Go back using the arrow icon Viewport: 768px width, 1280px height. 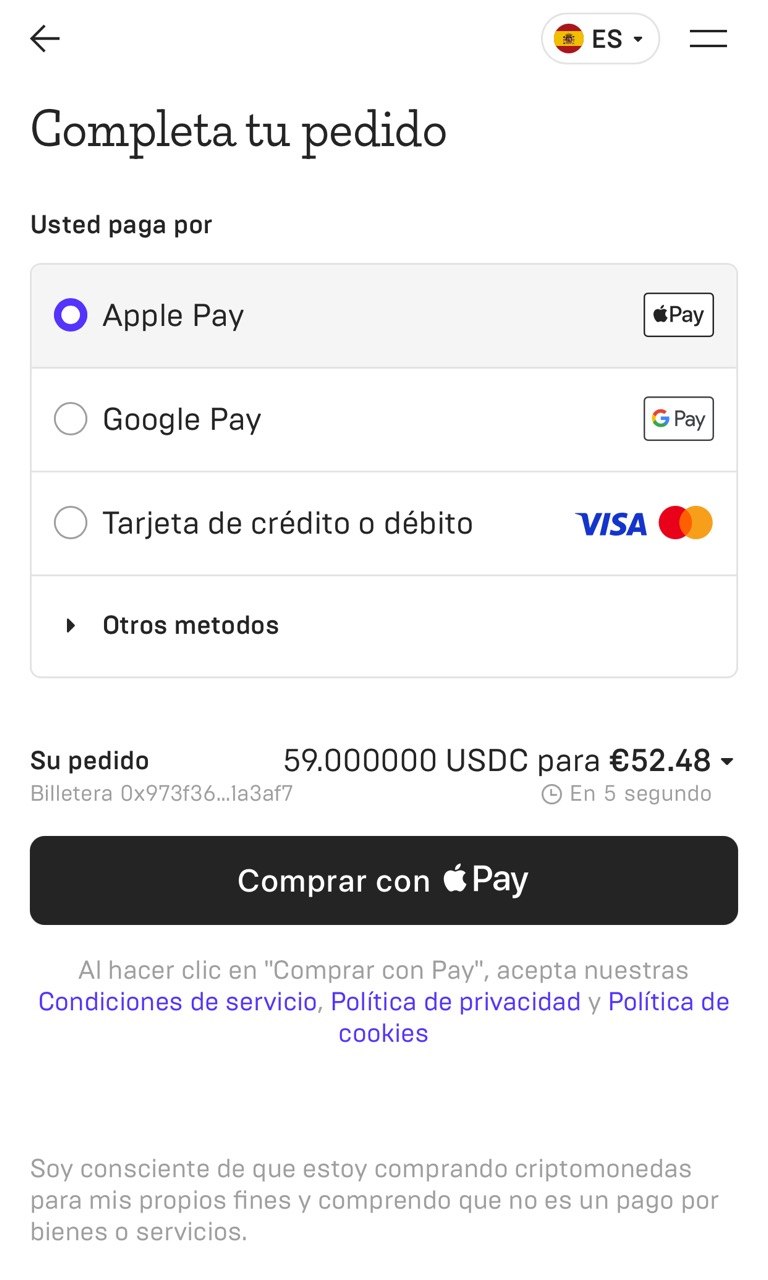(x=45, y=39)
